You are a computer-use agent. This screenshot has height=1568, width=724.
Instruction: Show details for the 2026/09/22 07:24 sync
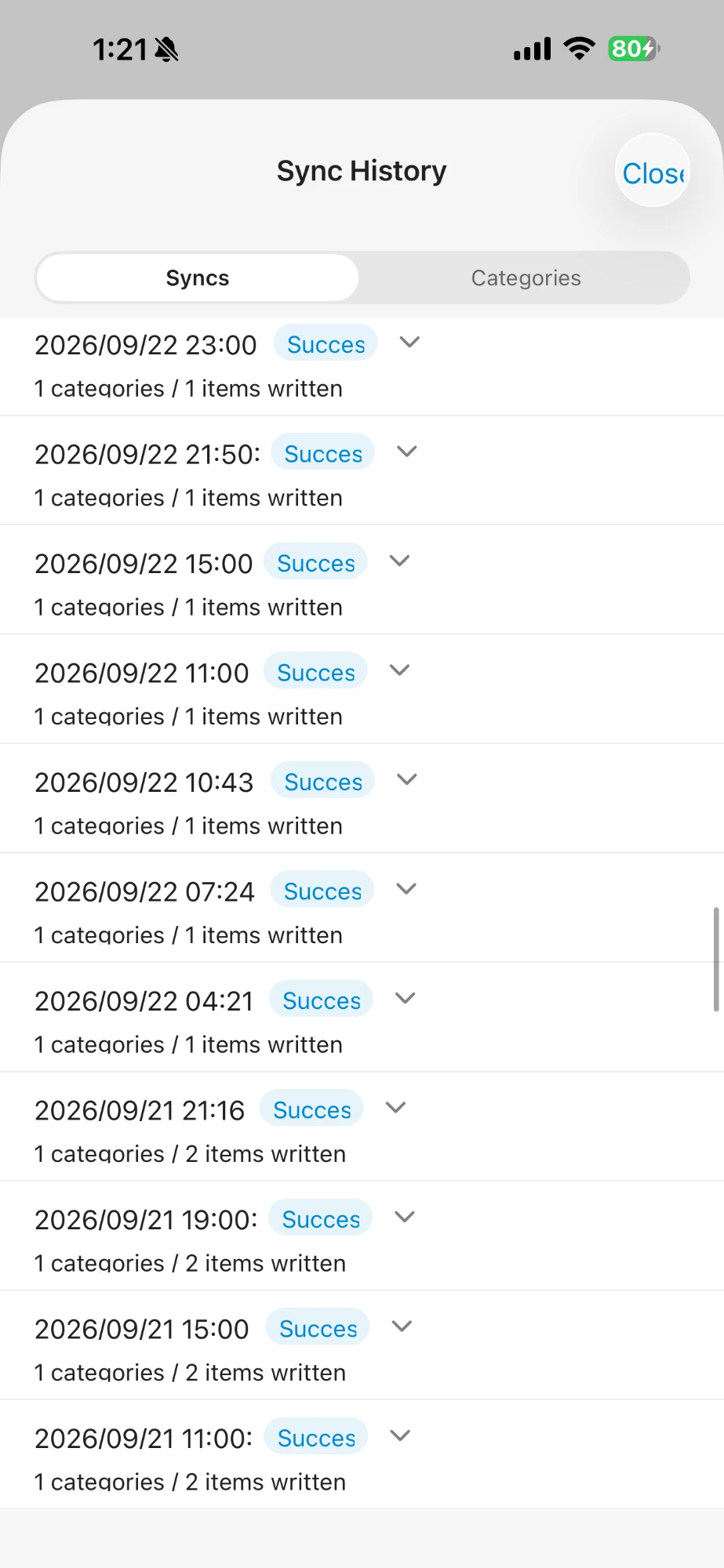coord(406,889)
